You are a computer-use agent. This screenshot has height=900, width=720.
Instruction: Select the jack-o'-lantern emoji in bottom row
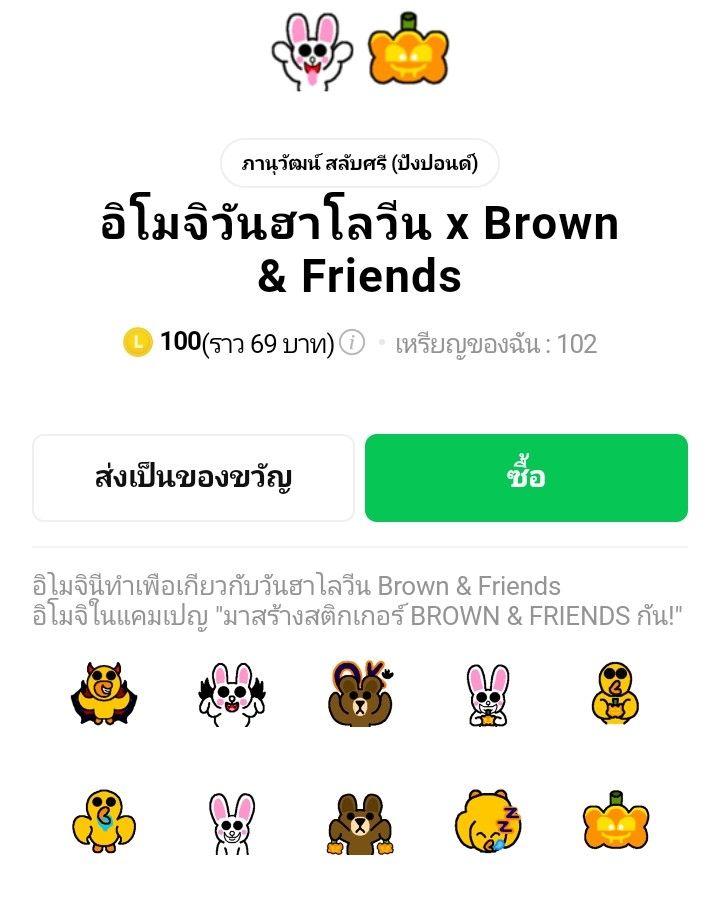[617, 822]
